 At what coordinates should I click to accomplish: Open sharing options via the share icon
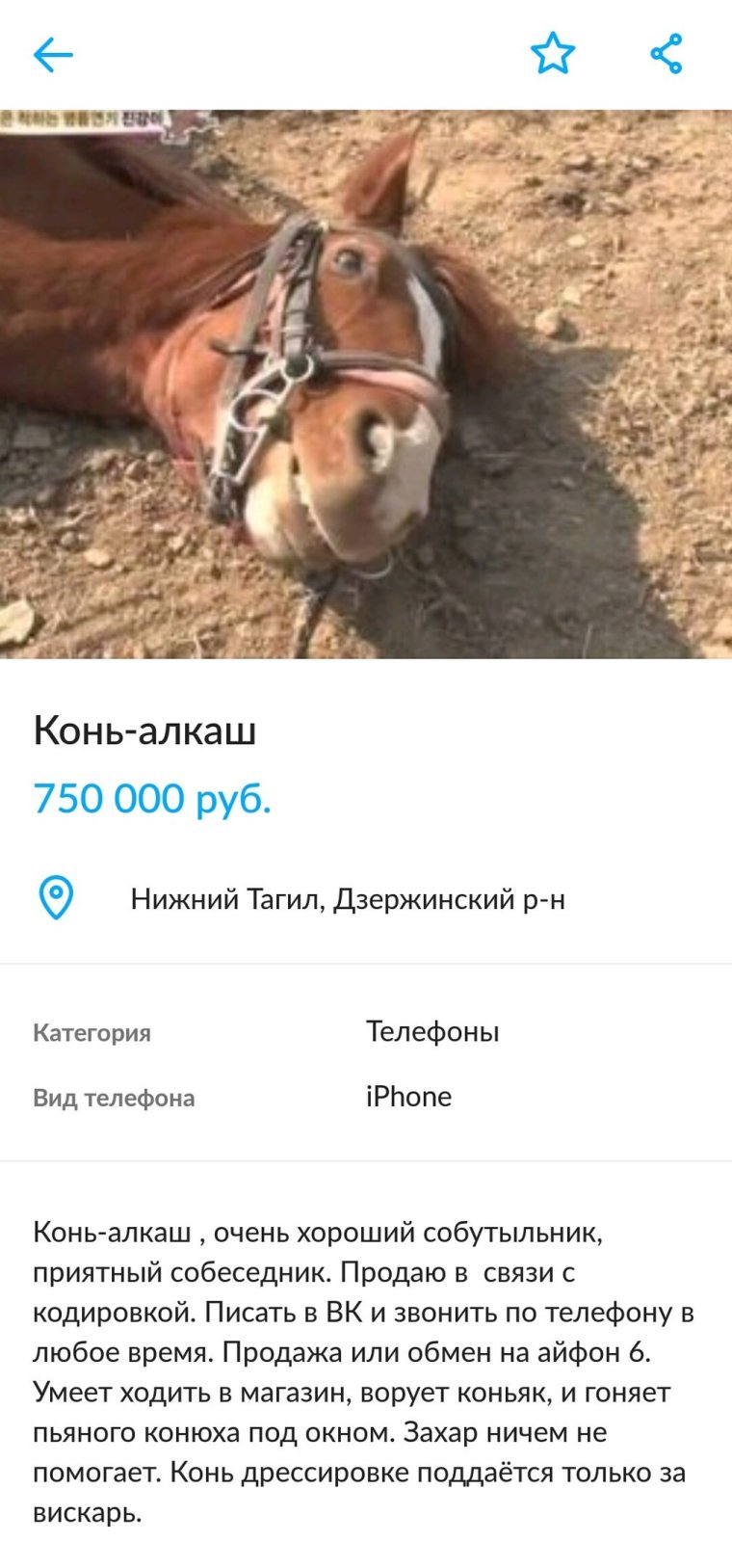[667, 53]
